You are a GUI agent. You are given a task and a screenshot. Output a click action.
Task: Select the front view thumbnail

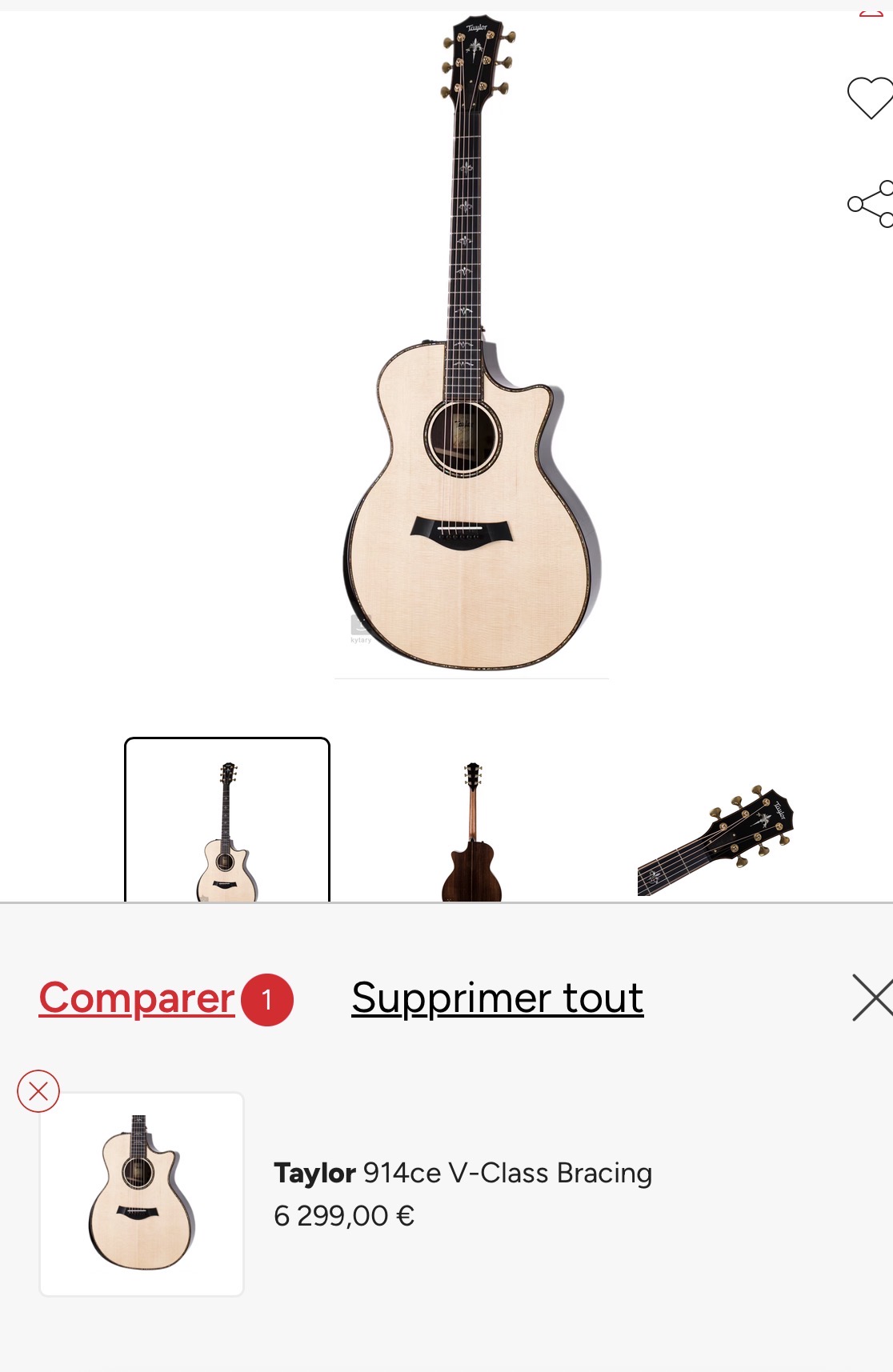[227, 824]
